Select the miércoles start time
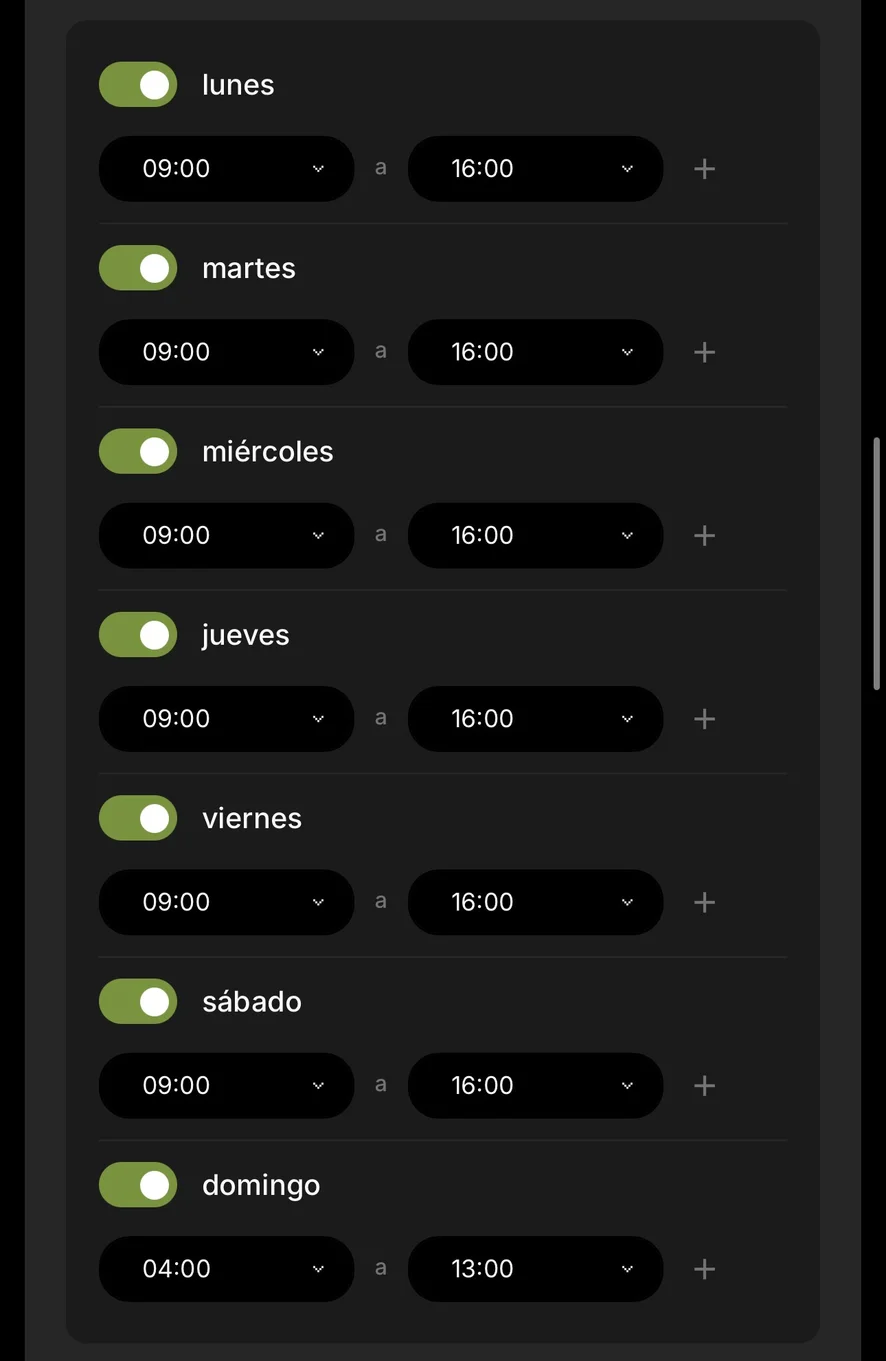The width and height of the screenshot is (886, 1361). point(226,535)
